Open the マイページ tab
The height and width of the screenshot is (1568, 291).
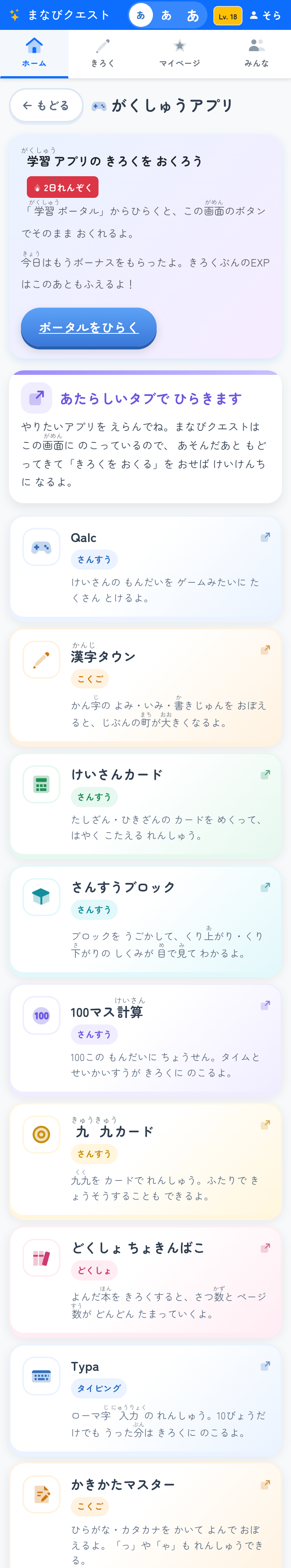pos(179,53)
